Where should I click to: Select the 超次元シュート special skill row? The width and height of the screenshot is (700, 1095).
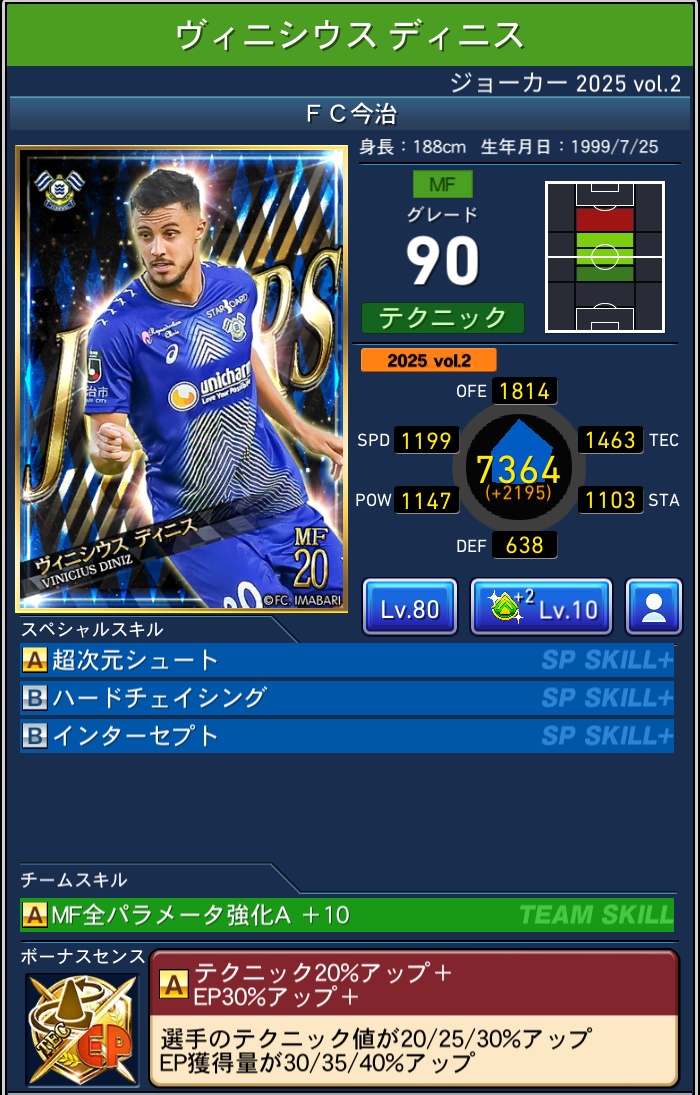tap(346, 660)
